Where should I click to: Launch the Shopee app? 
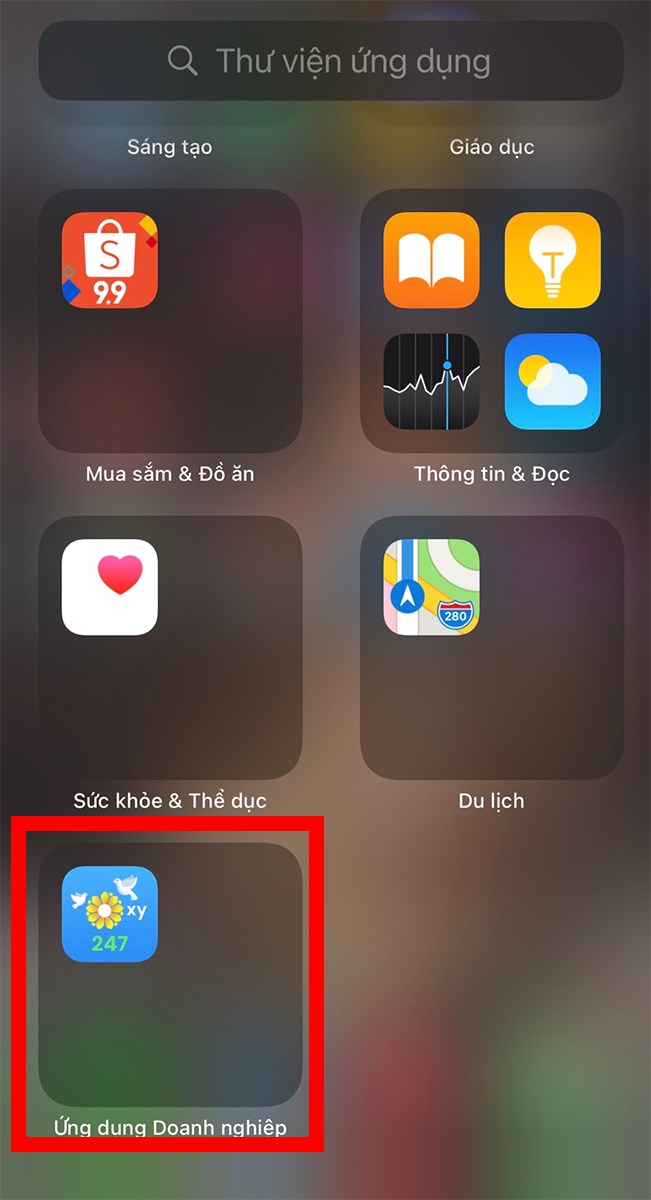[110, 260]
